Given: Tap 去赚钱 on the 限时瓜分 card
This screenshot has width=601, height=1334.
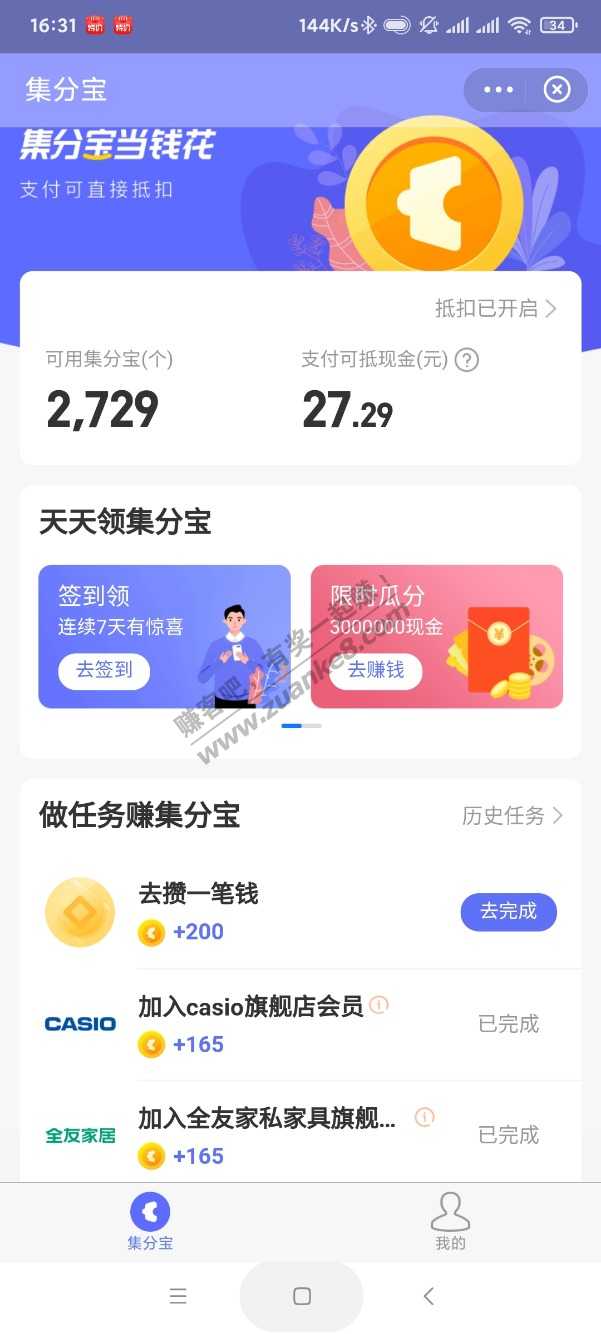Looking at the screenshot, I should [376, 670].
